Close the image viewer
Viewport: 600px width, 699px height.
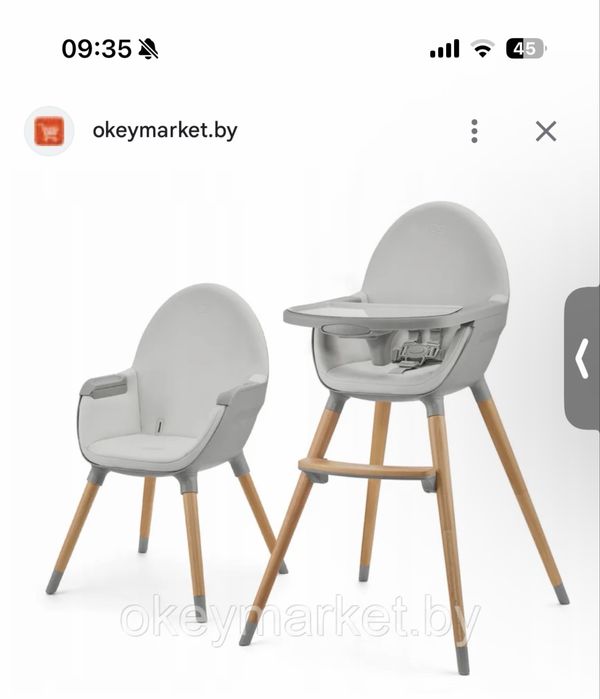pyautogui.click(x=545, y=131)
